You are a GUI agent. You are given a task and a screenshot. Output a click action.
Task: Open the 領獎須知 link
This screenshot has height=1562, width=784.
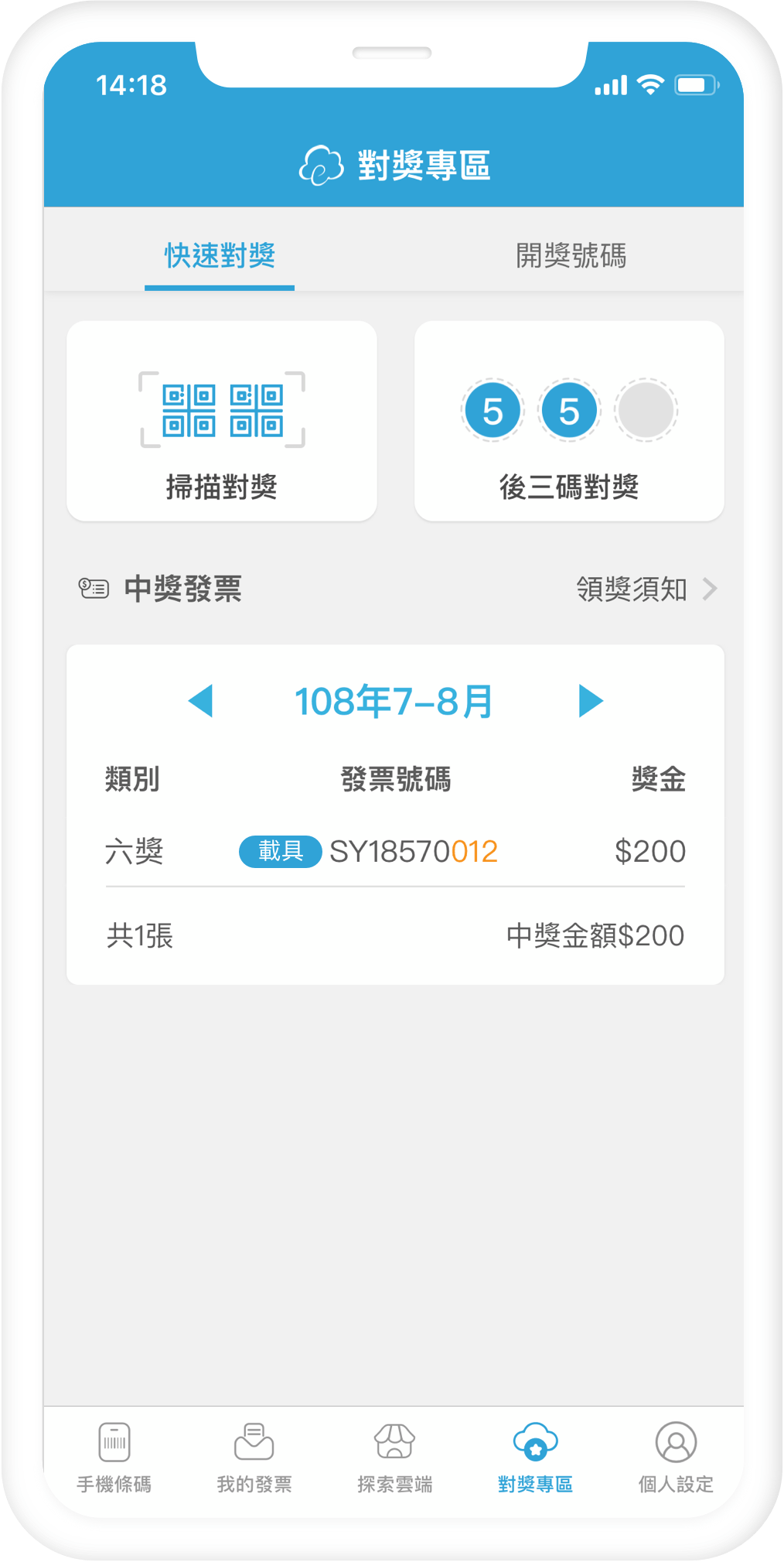click(x=646, y=590)
